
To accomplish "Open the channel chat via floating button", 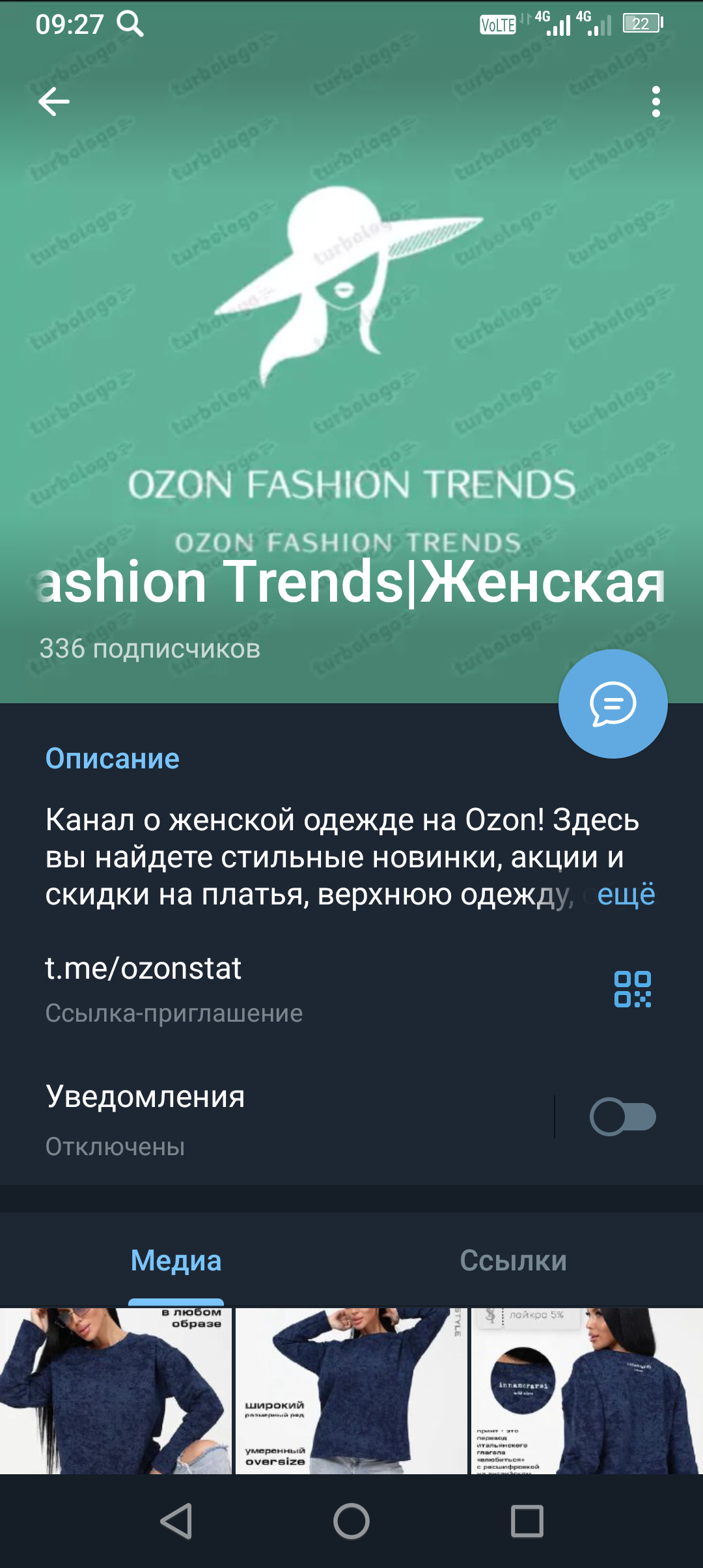I will point(613,704).
